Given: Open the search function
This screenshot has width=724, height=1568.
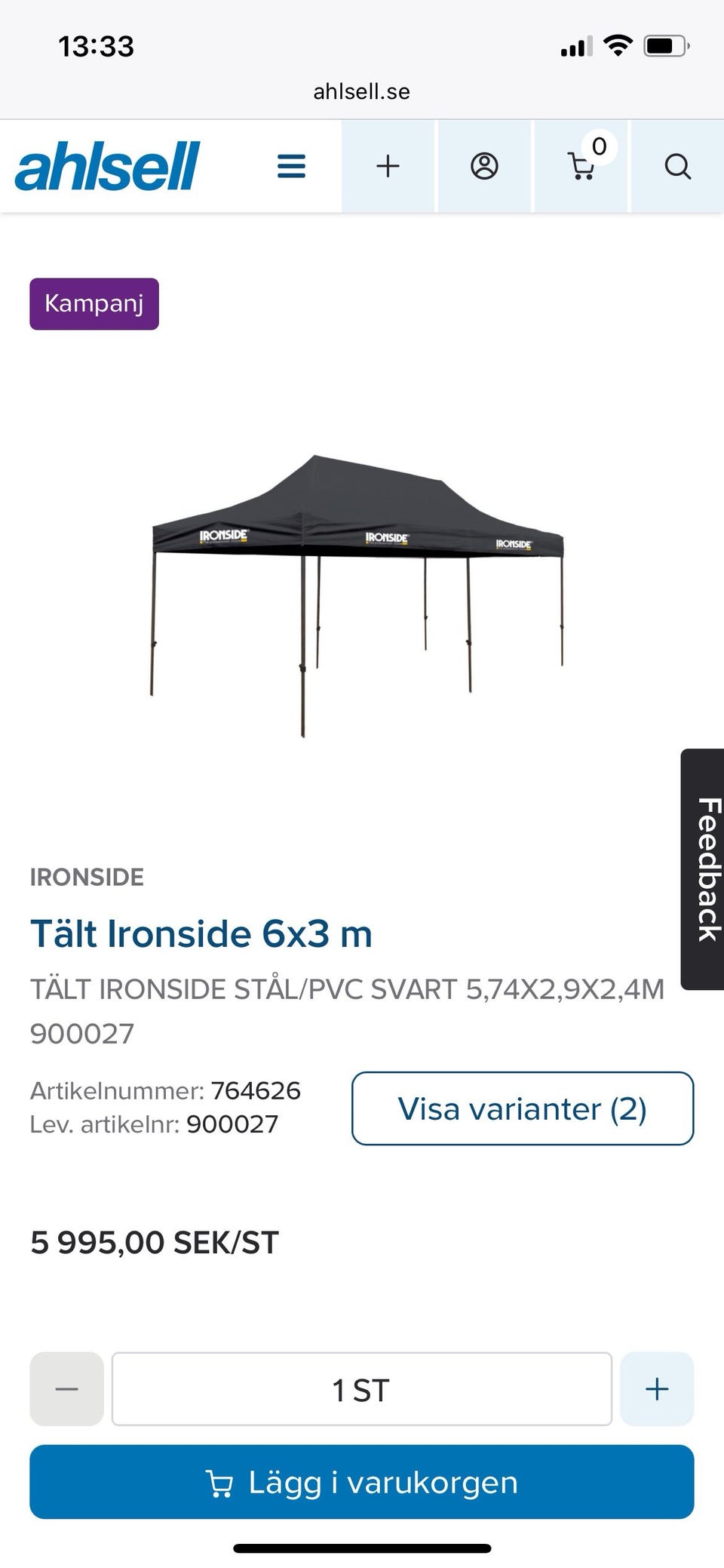Looking at the screenshot, I should [x=677, y=166].
